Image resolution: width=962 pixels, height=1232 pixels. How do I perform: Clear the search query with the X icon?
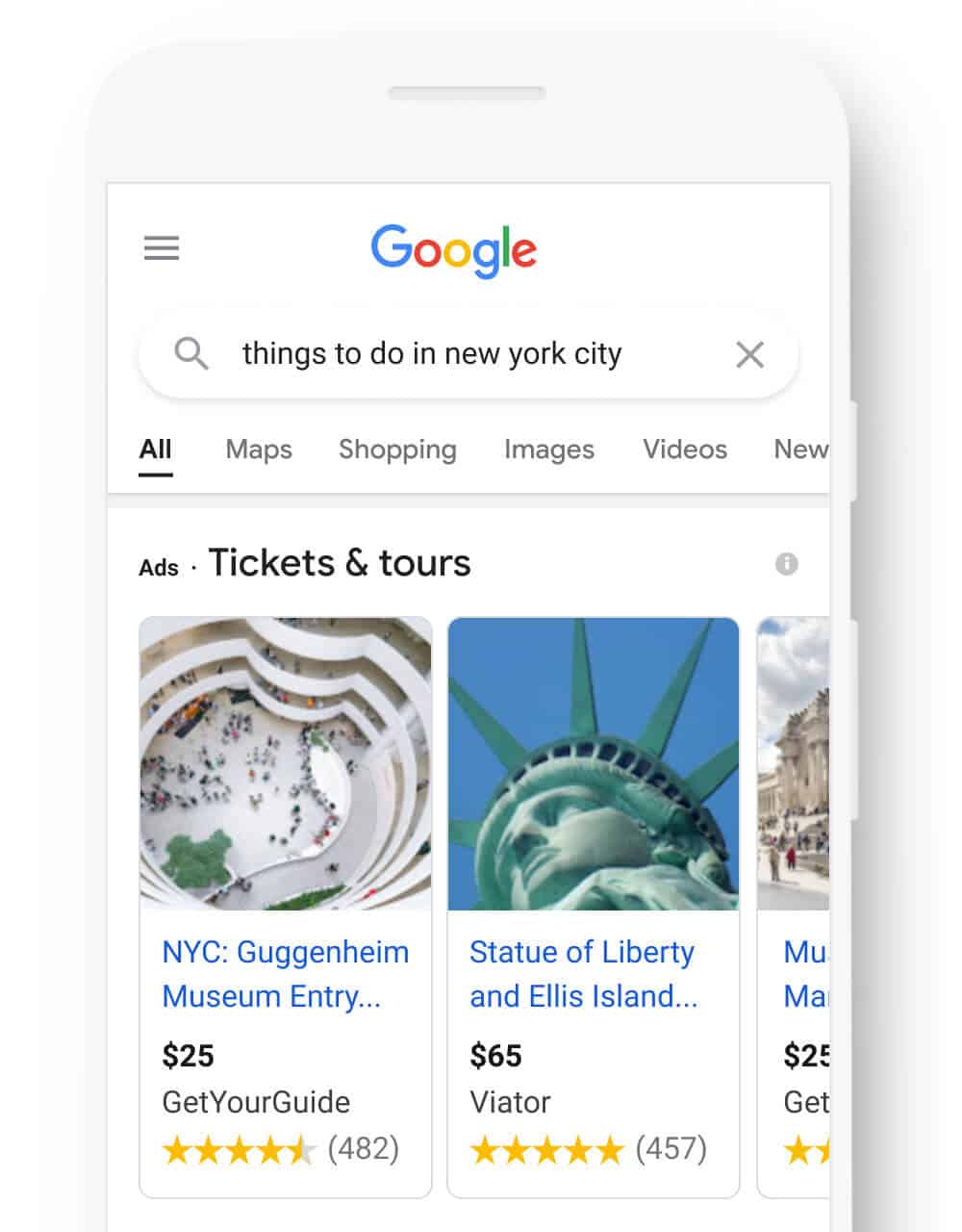tap(750, 354)
